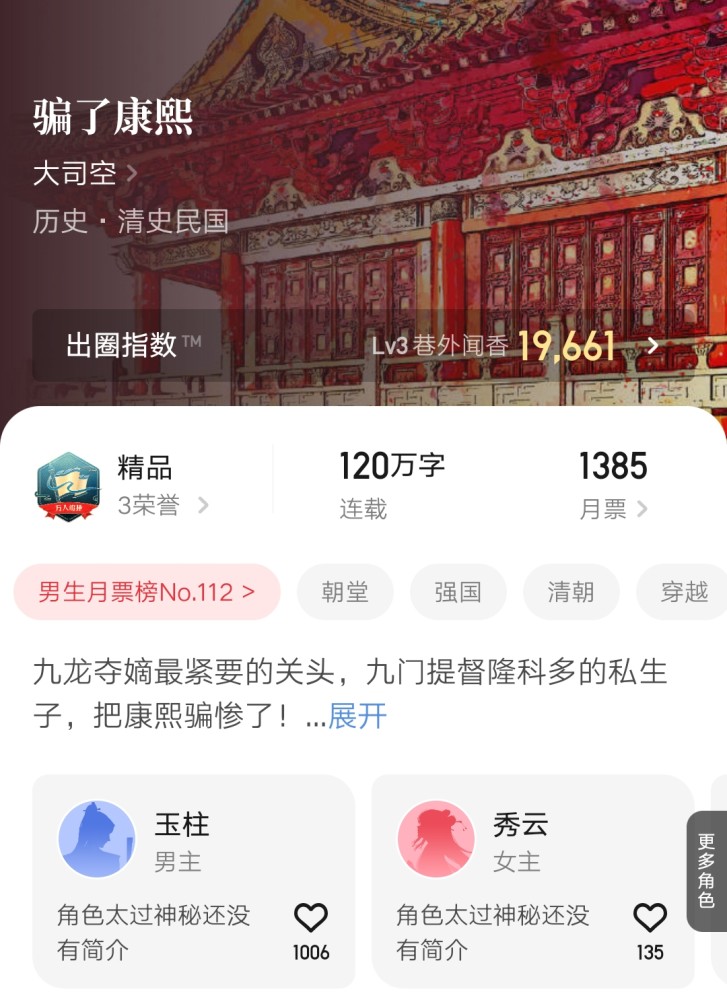Expand the book synopsis with 展开

(357, 716)
